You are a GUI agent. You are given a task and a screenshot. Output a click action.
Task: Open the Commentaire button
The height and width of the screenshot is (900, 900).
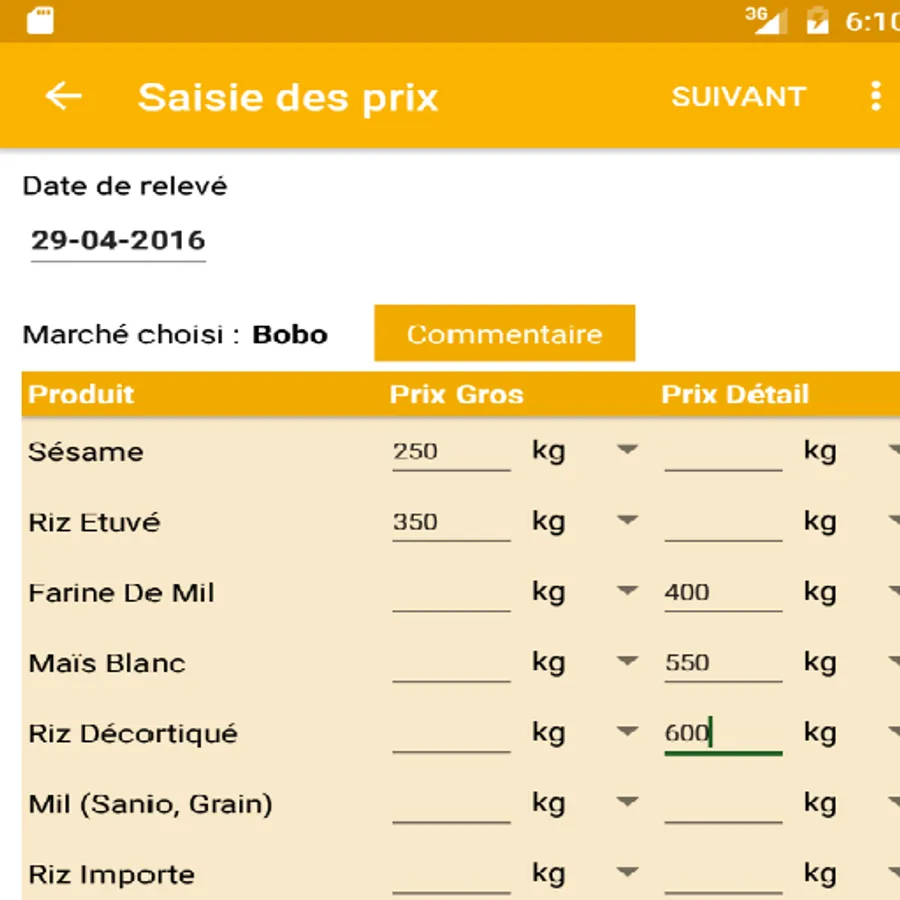pos(504,334)
